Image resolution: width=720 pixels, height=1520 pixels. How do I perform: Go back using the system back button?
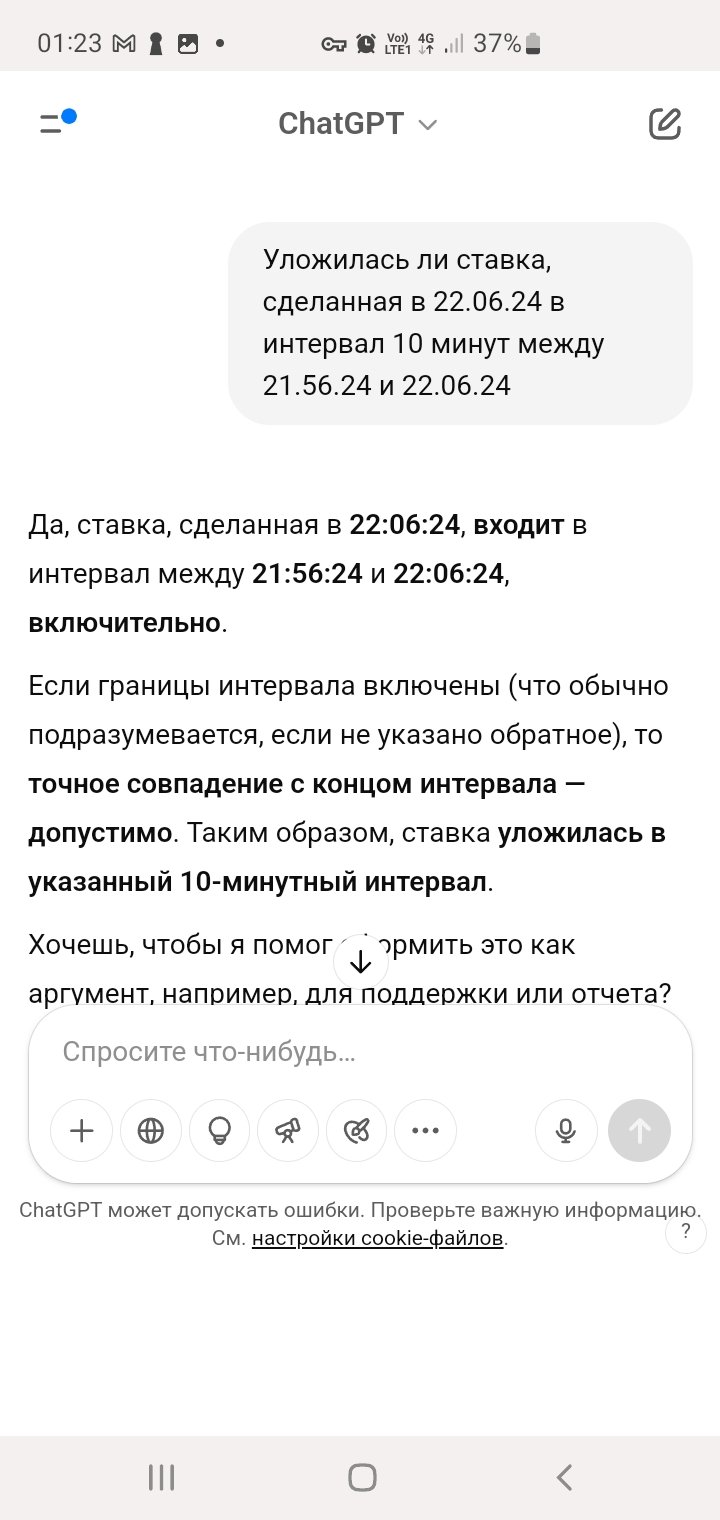[564, 1477]
